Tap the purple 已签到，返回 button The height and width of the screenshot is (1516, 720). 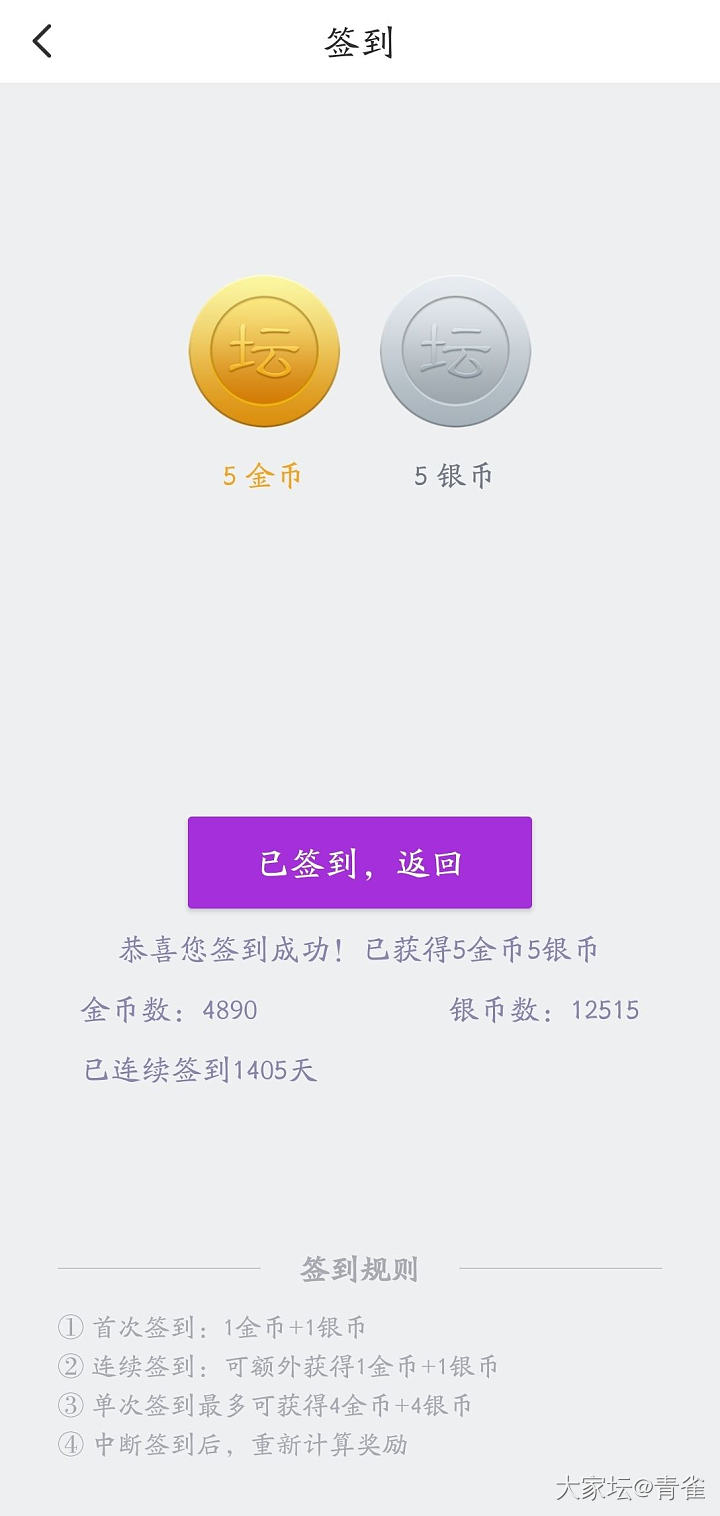(x=360, y=862)
